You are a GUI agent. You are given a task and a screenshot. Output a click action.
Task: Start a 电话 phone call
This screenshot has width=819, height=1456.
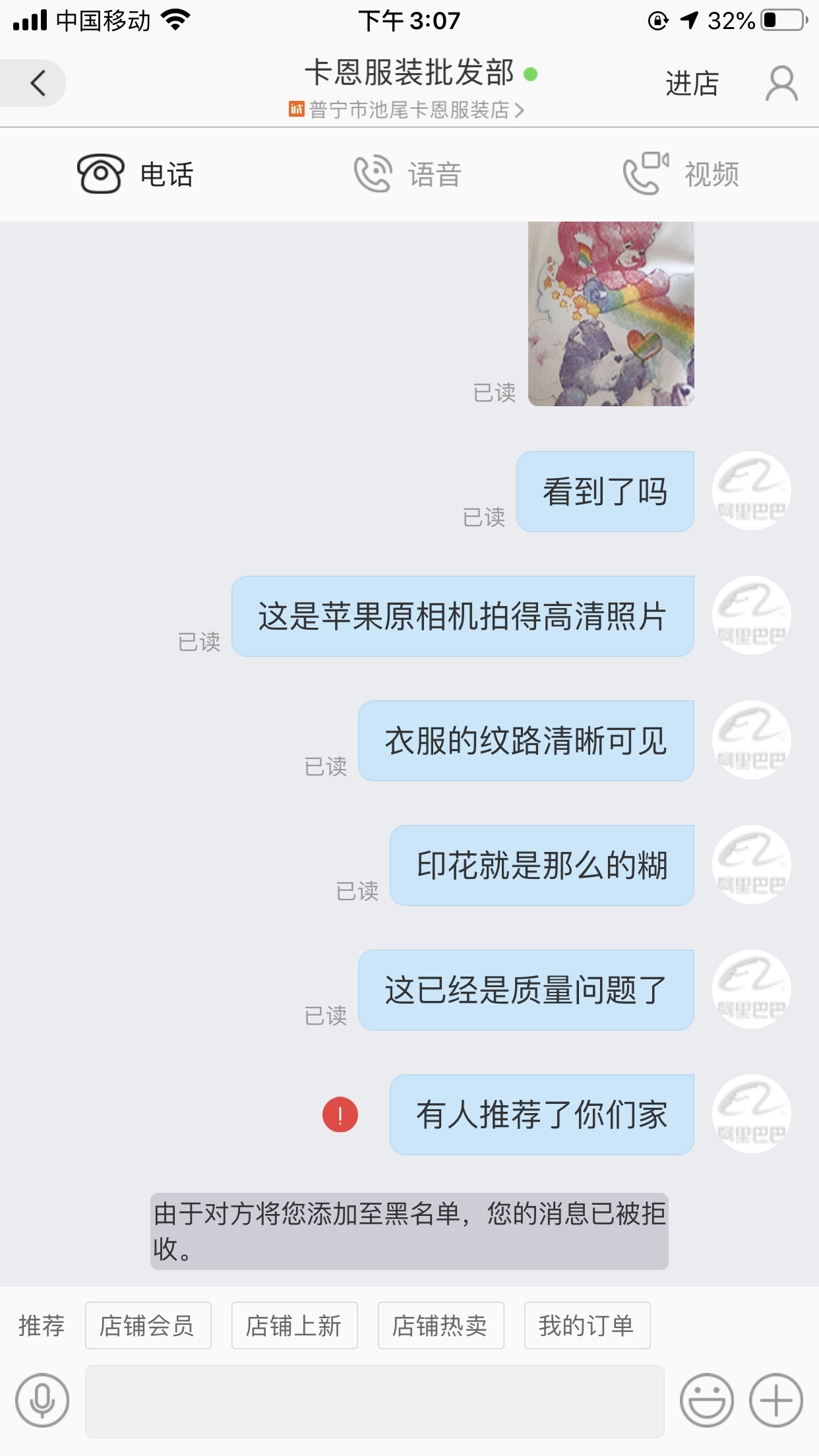pyautogui.click(x=136, y=174)
